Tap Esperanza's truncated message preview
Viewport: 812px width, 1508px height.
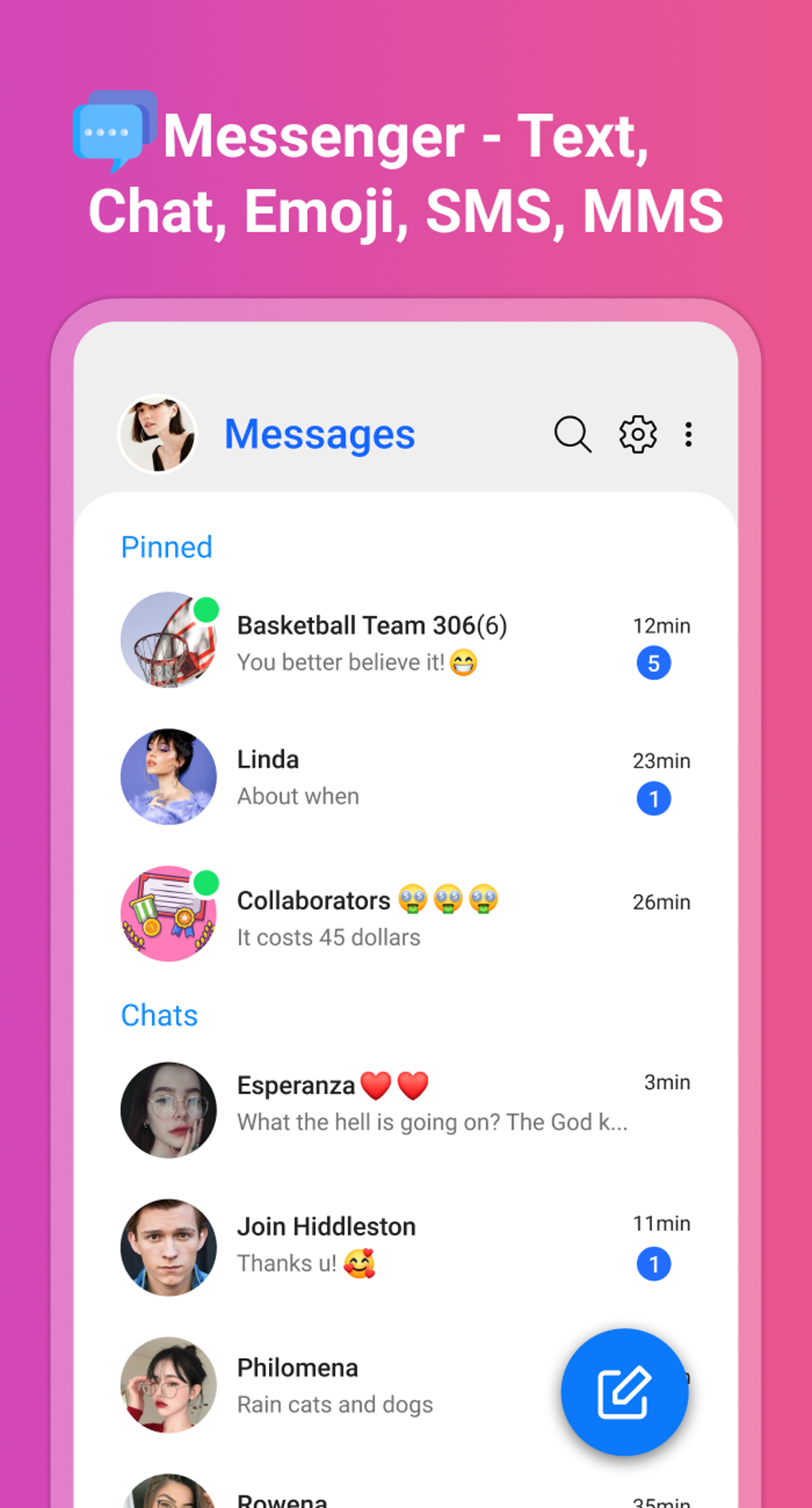click(x=432, y=1122)
